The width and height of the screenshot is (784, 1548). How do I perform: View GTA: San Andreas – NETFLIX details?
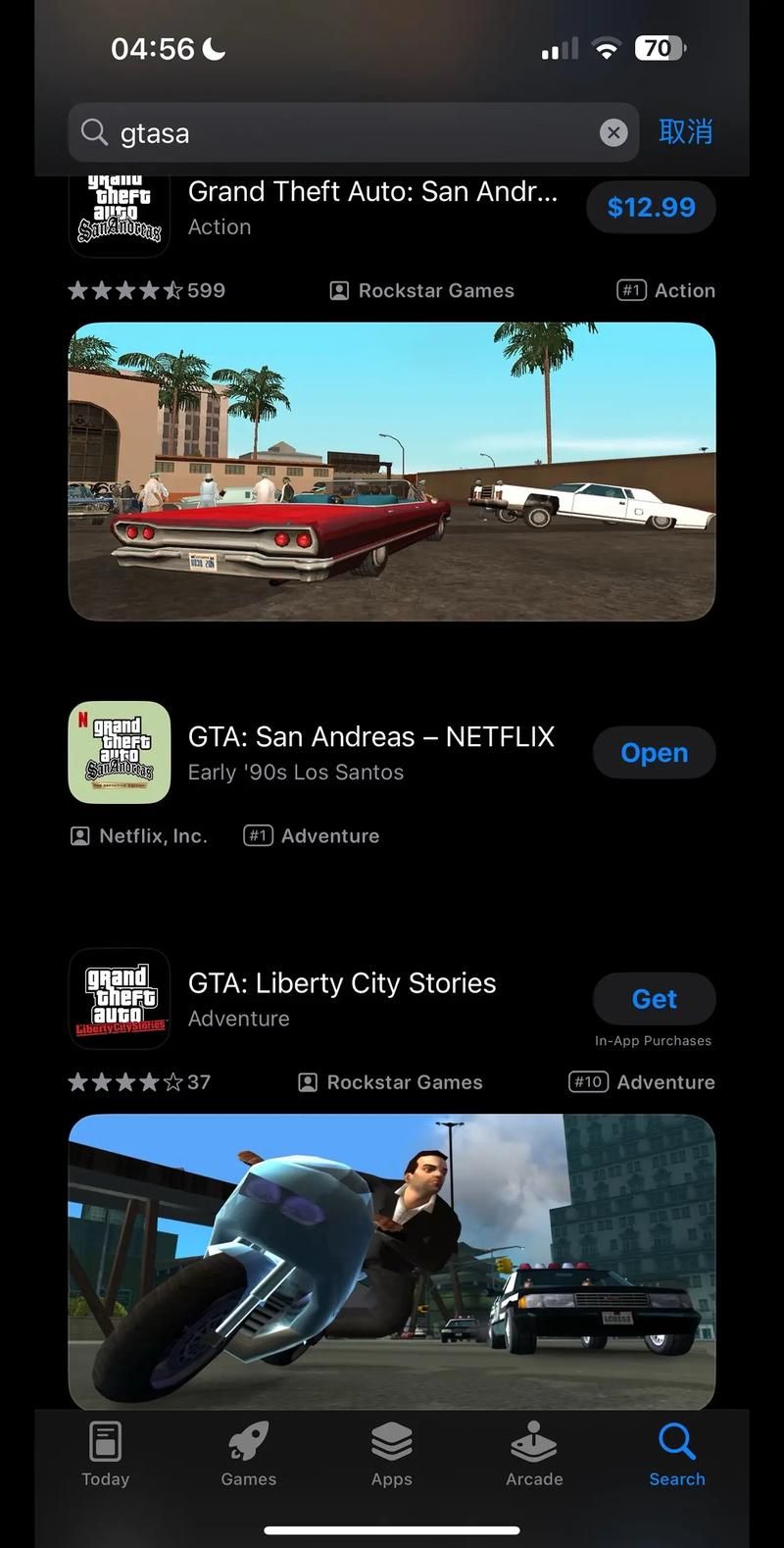[x=370, y=753]
